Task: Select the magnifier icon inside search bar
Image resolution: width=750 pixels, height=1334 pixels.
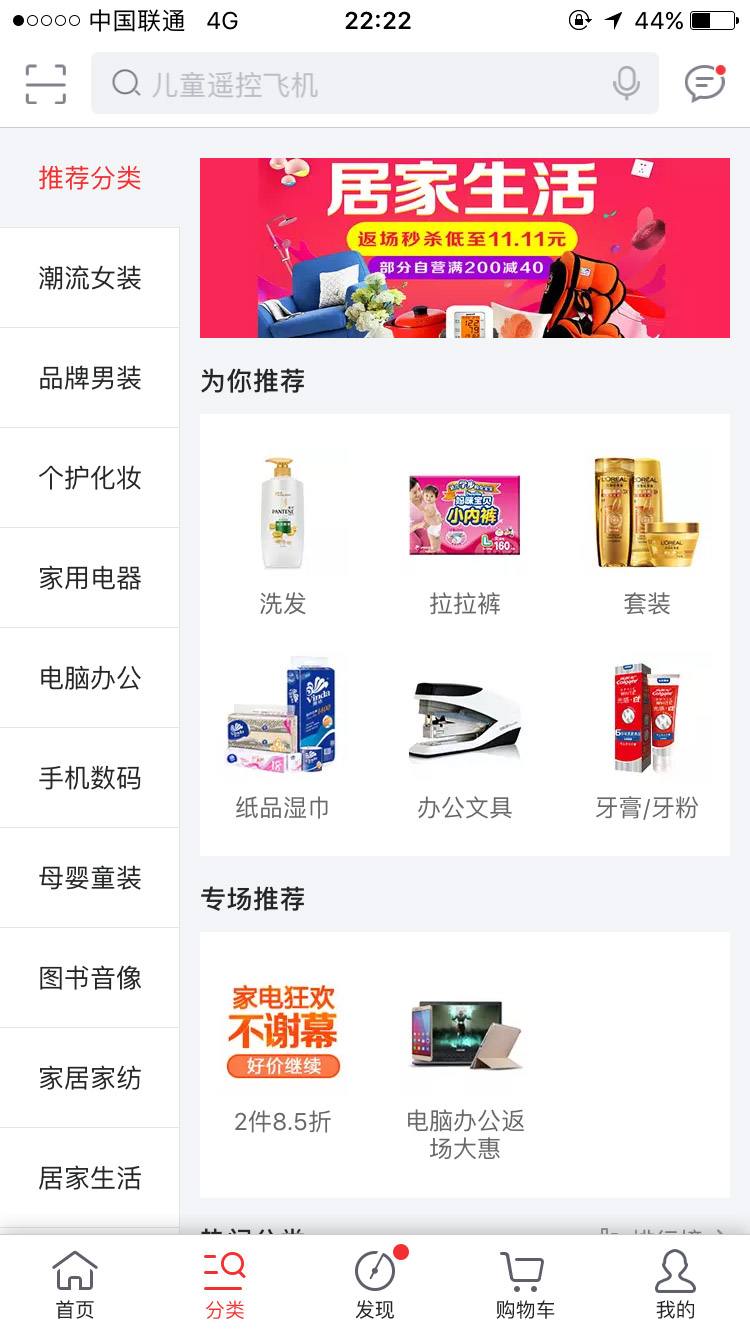Action: (x=126, y=83)
